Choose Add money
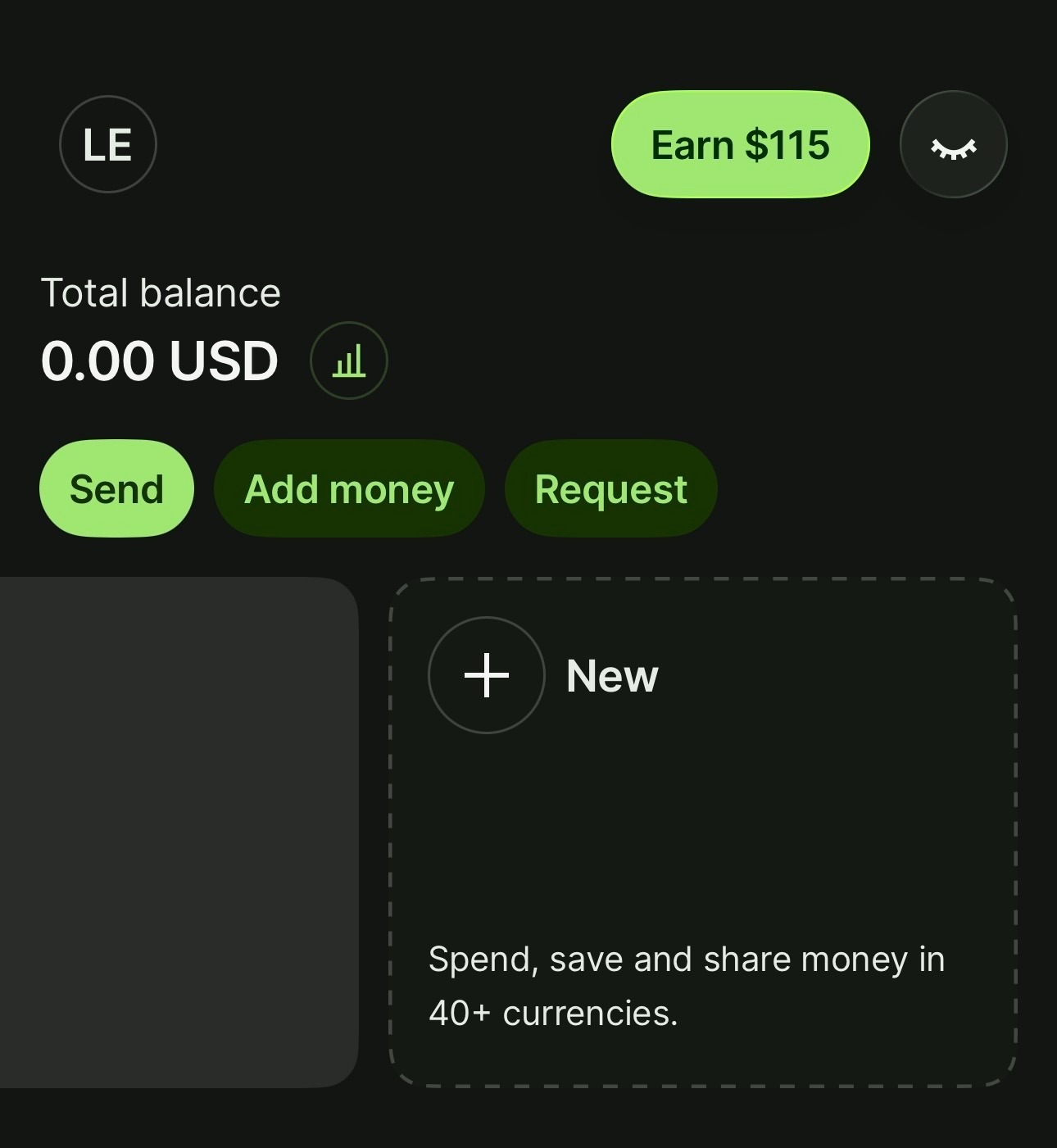 click(349, 489)
